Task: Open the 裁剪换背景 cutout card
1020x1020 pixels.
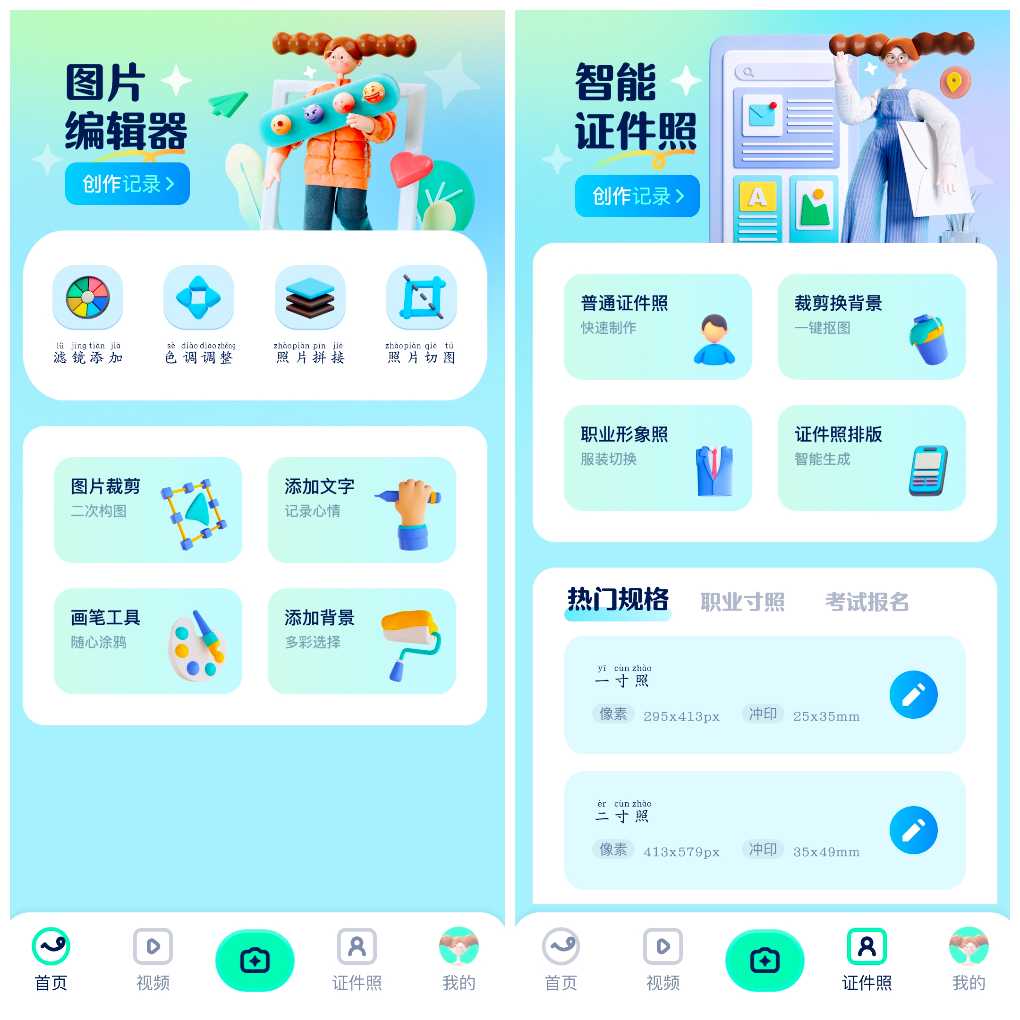Action: click(872, 327)
